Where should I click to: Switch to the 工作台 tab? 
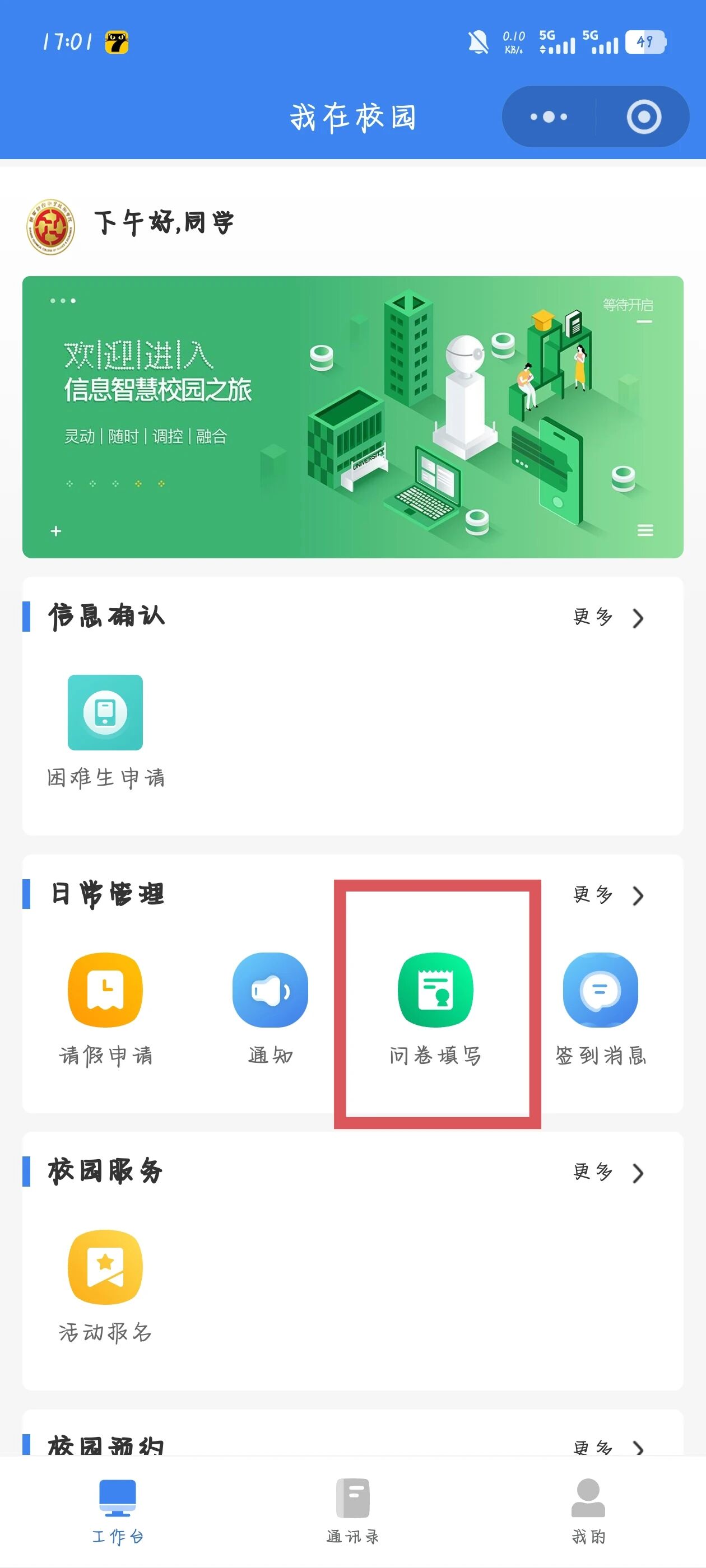tap(118, 1510)
